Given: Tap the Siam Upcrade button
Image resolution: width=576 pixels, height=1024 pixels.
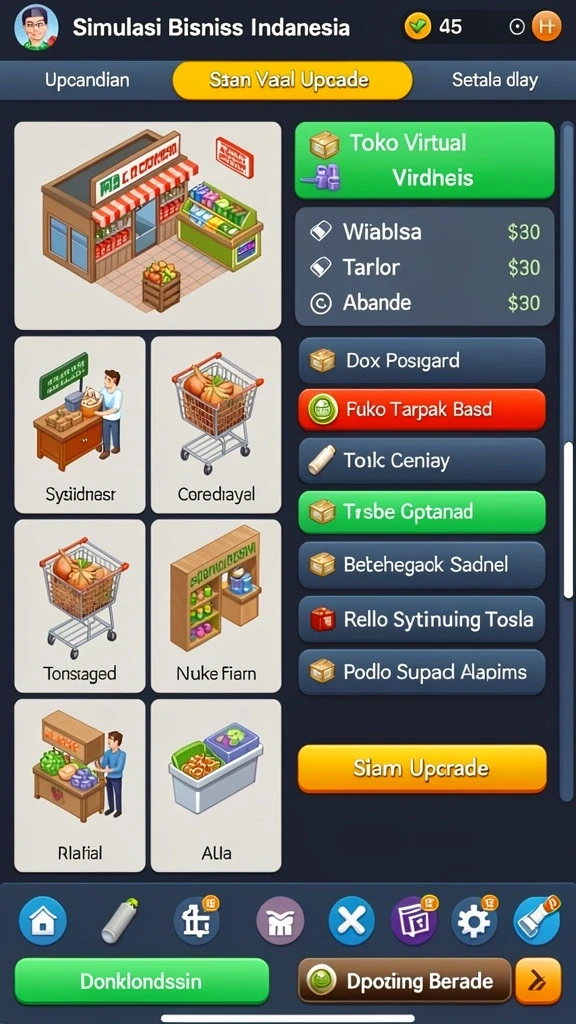Looking at the screenshot, I should 422,769.
